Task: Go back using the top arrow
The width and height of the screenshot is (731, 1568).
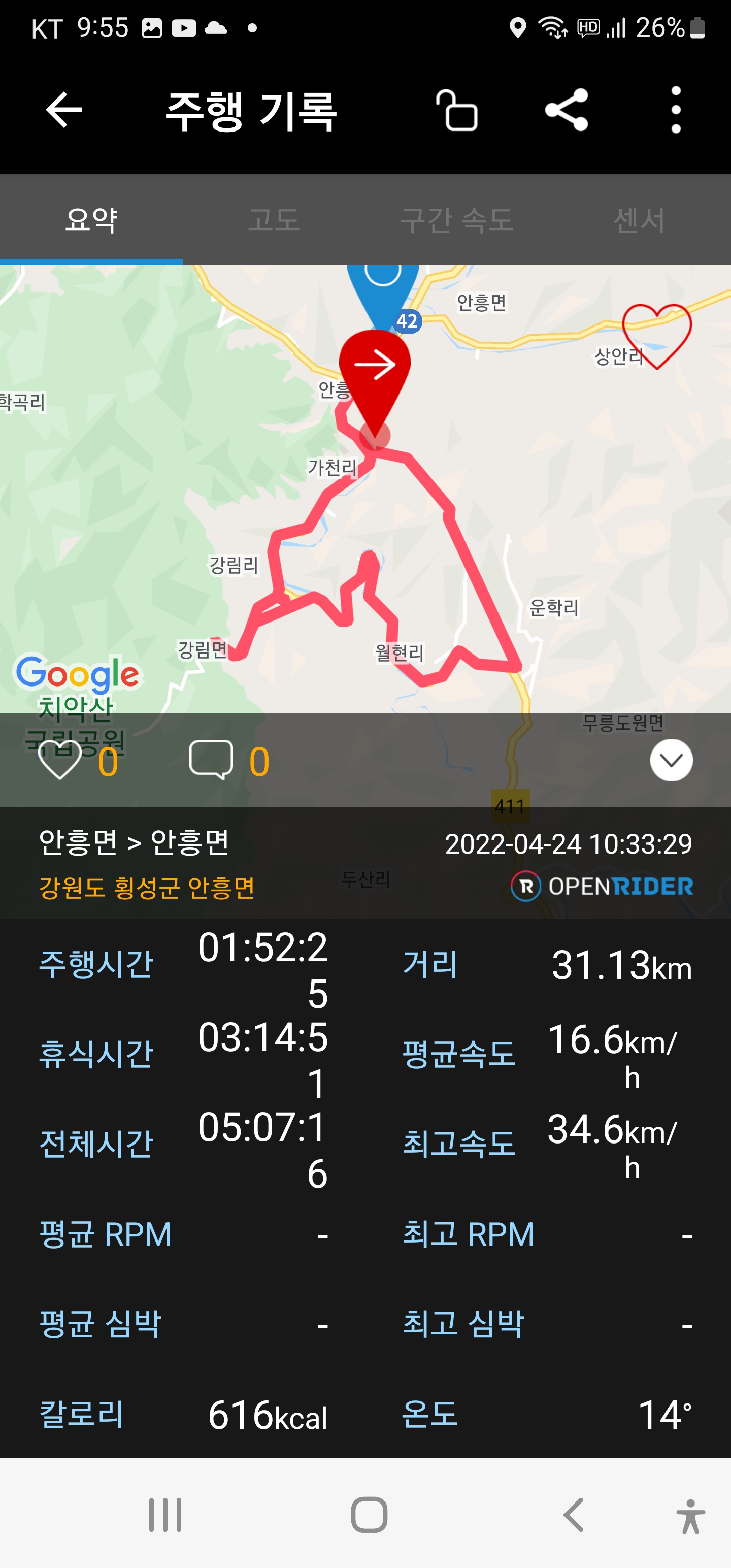Action: 64,110
